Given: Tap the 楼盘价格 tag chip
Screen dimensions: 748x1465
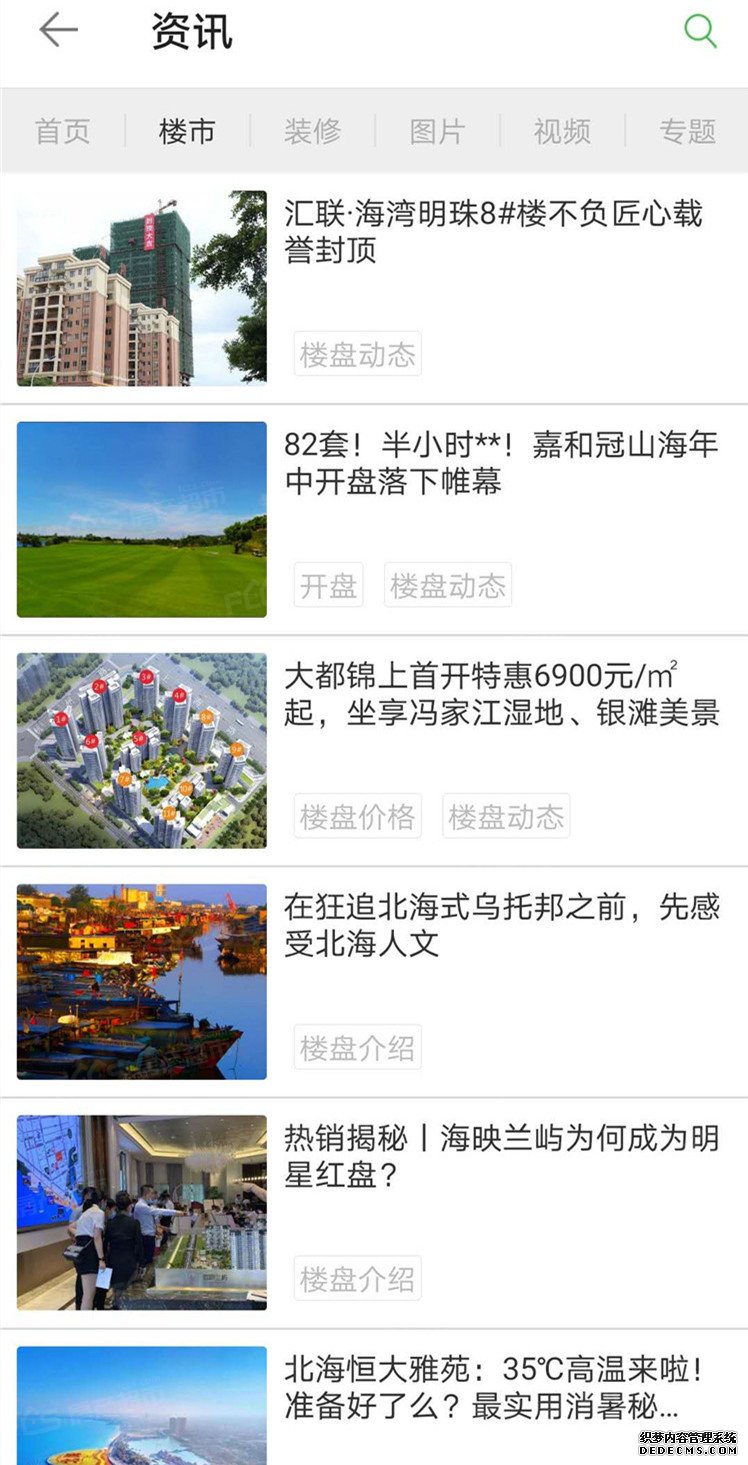Looking at the screenshot, I should [x=357, y=816].
